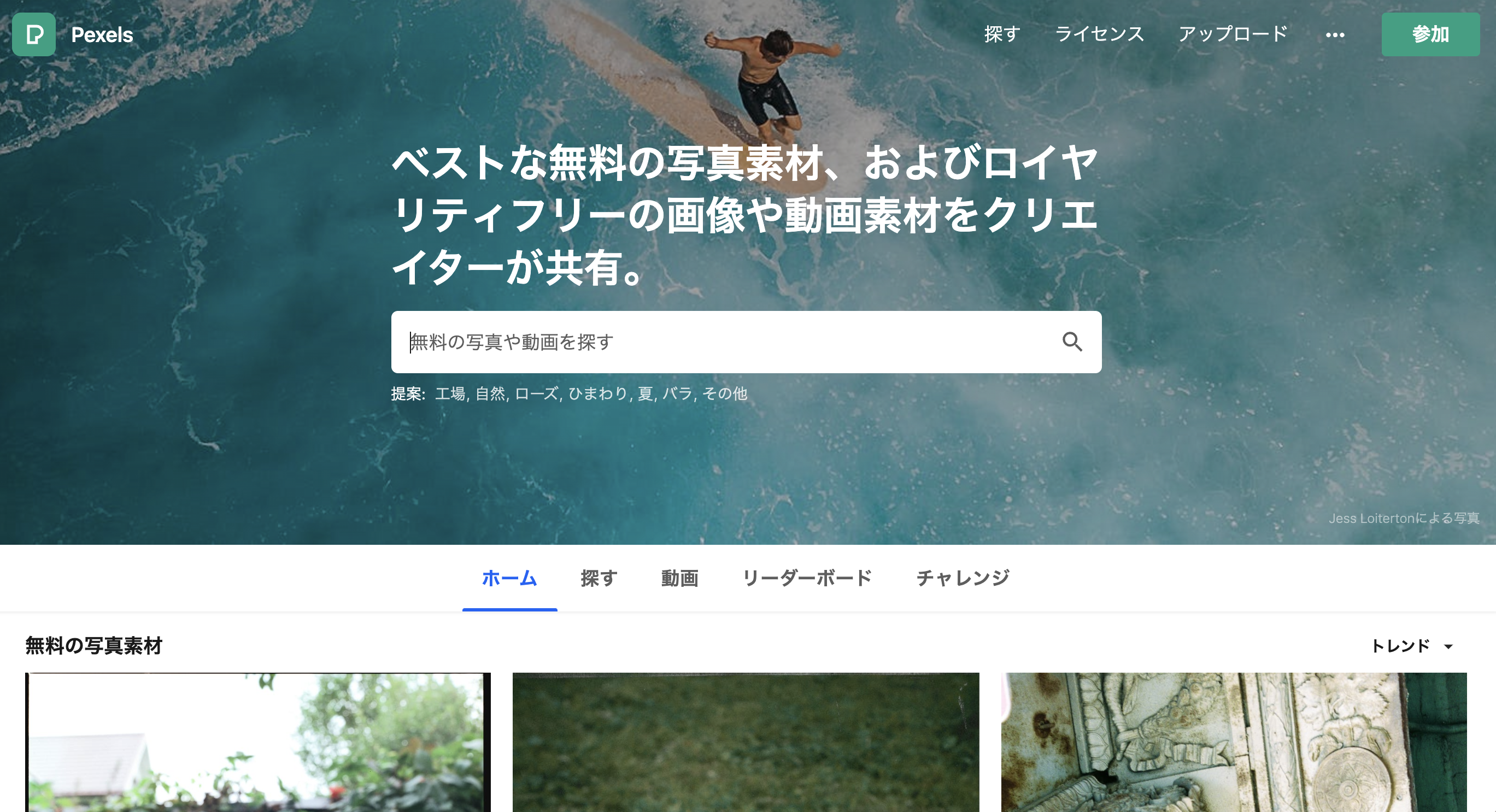Tap the magnifier search icon

[1071, 342]
